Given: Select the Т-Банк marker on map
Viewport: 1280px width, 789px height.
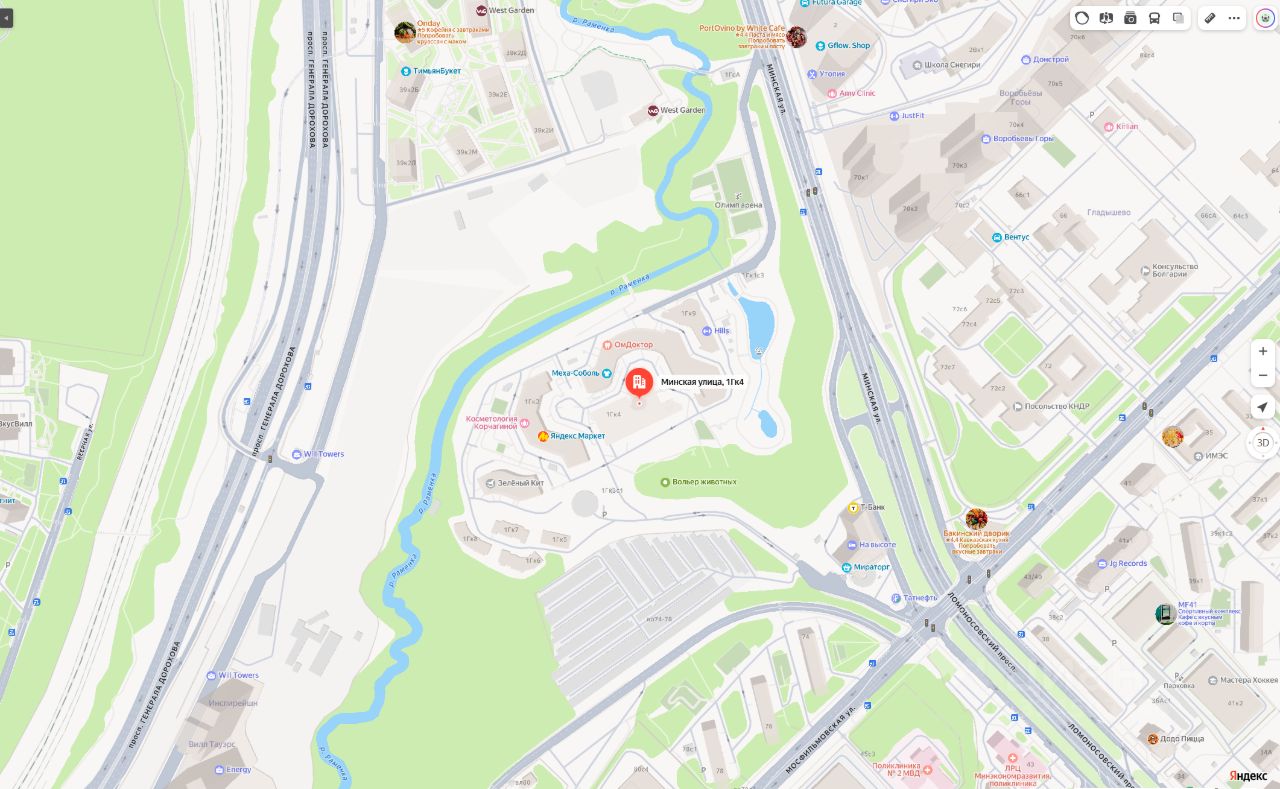Looking at the screenshot, I should coord(853,508).
